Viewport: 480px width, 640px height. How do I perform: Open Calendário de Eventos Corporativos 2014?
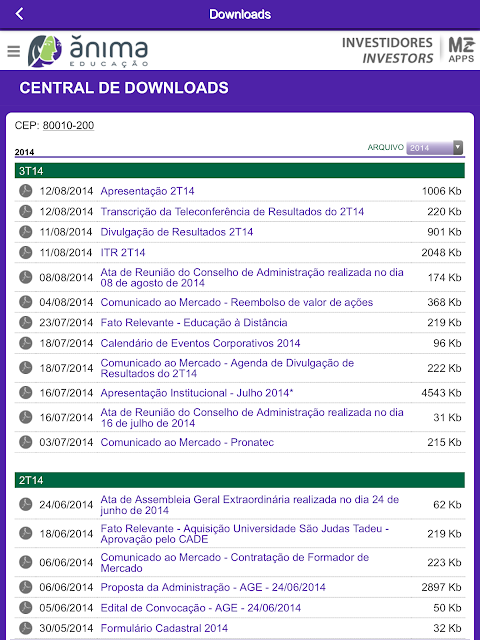(x=200, y=343)
